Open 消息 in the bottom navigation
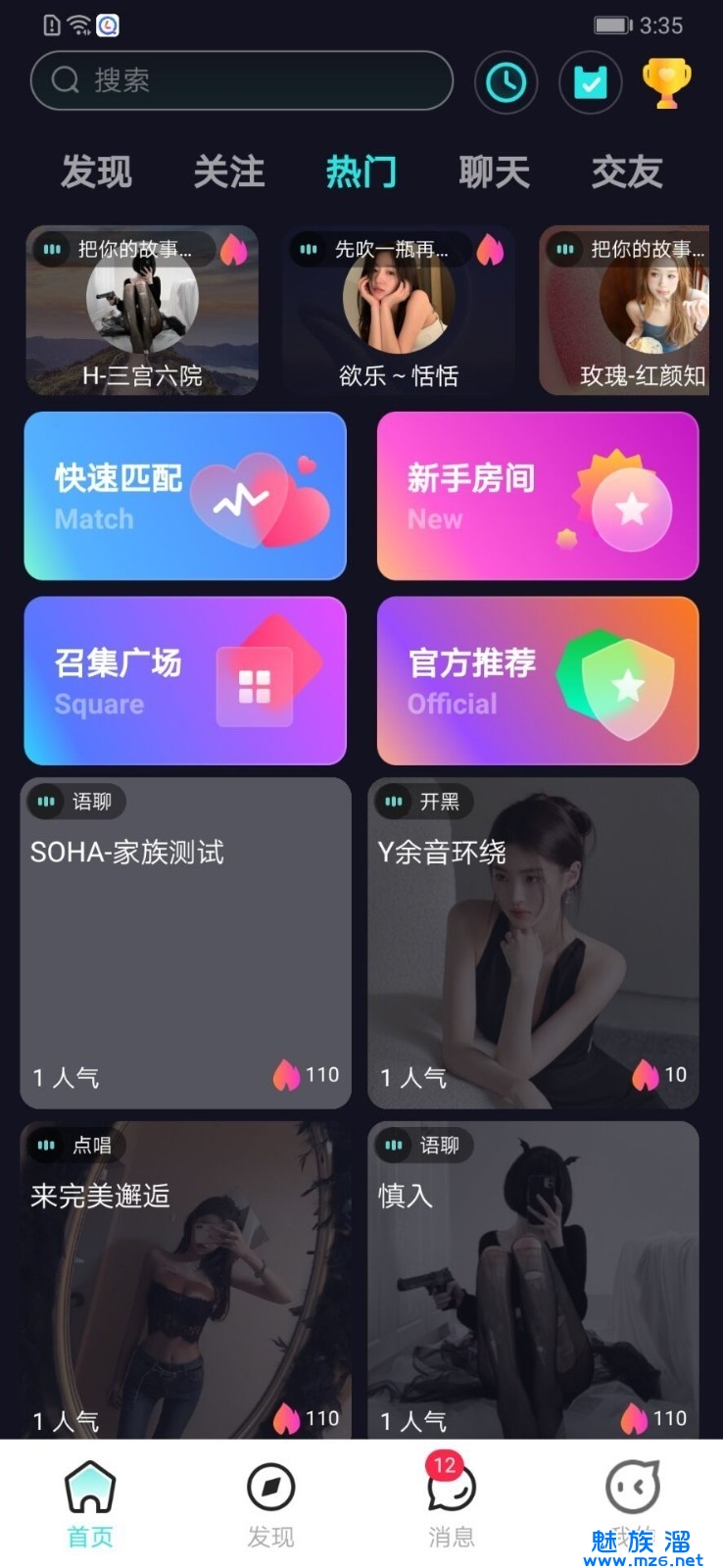Screen dimensions: 723x1568 click(x=451, y=1501)
